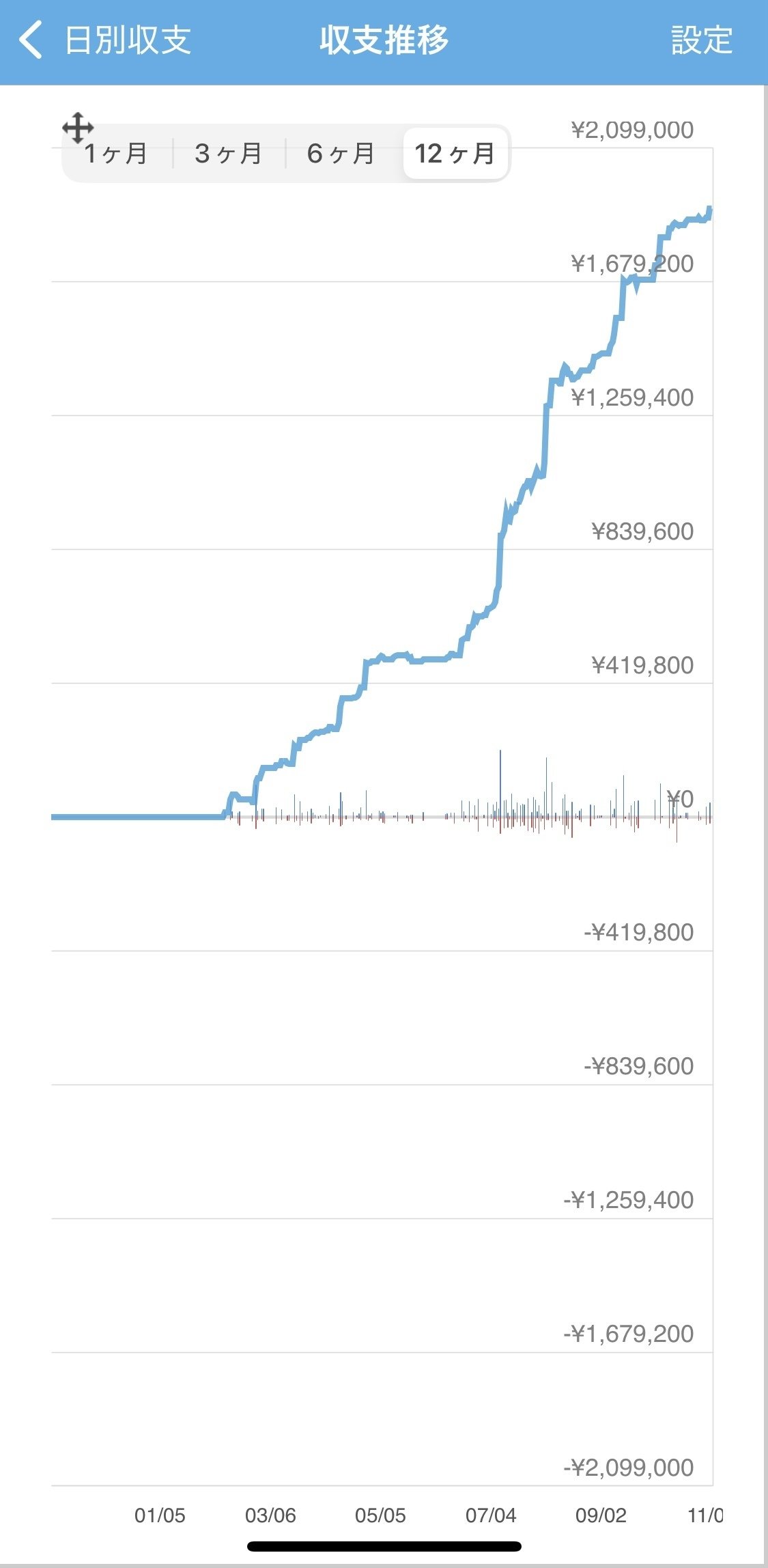This screenshot has width=768, height=1568.
Task: Select the 1ヶ月 range
Action: click(x=116, y=154)
